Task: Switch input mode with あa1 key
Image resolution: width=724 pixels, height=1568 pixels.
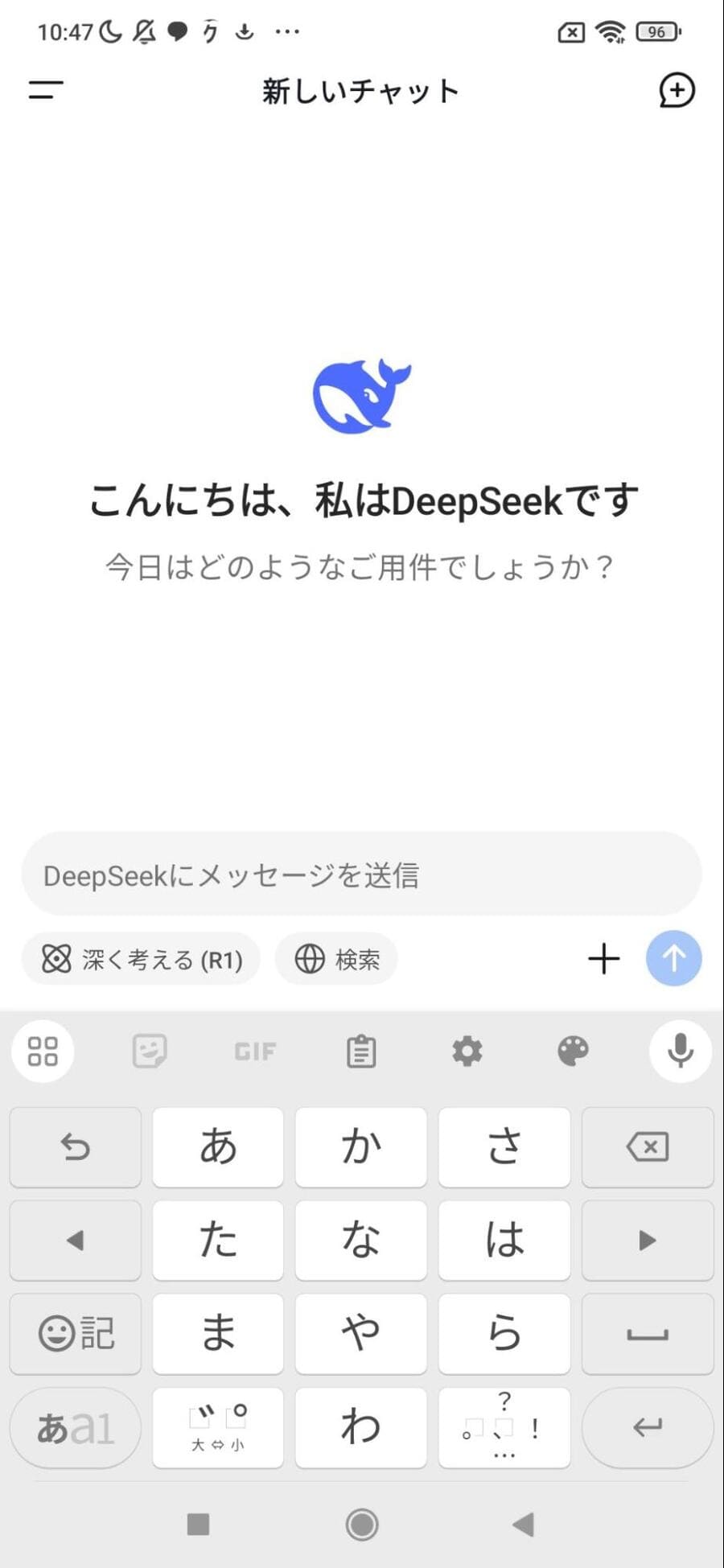Action: point(75,1428)
